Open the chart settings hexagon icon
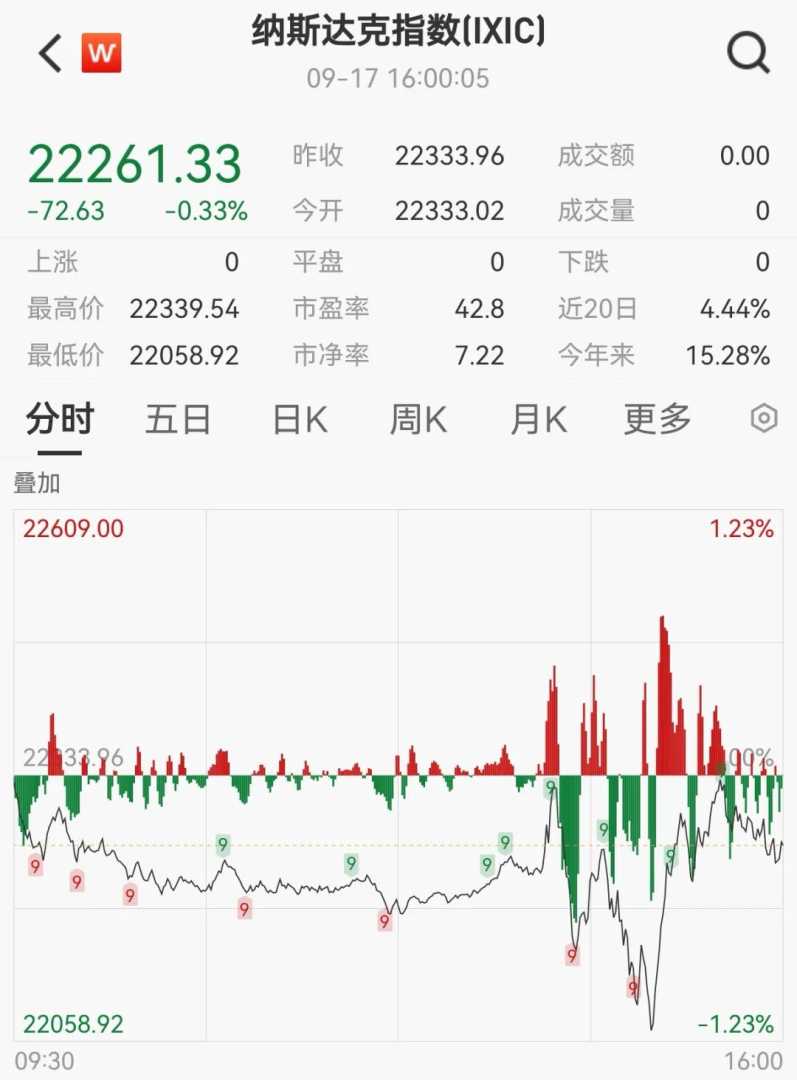The image size is (797, 1080). pyautogui.click(x=764, y=419)
